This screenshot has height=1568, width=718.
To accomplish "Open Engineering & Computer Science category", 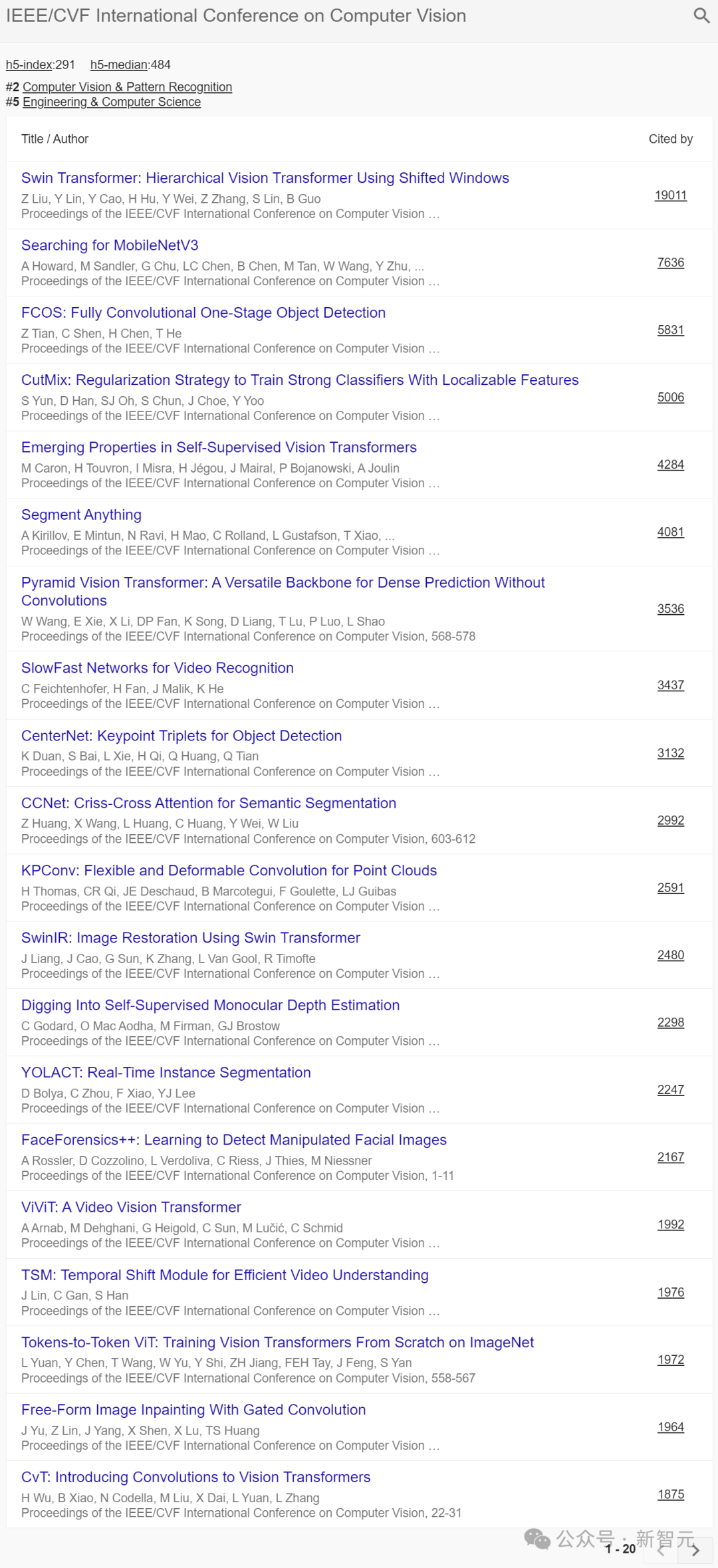I will (111, 102).
